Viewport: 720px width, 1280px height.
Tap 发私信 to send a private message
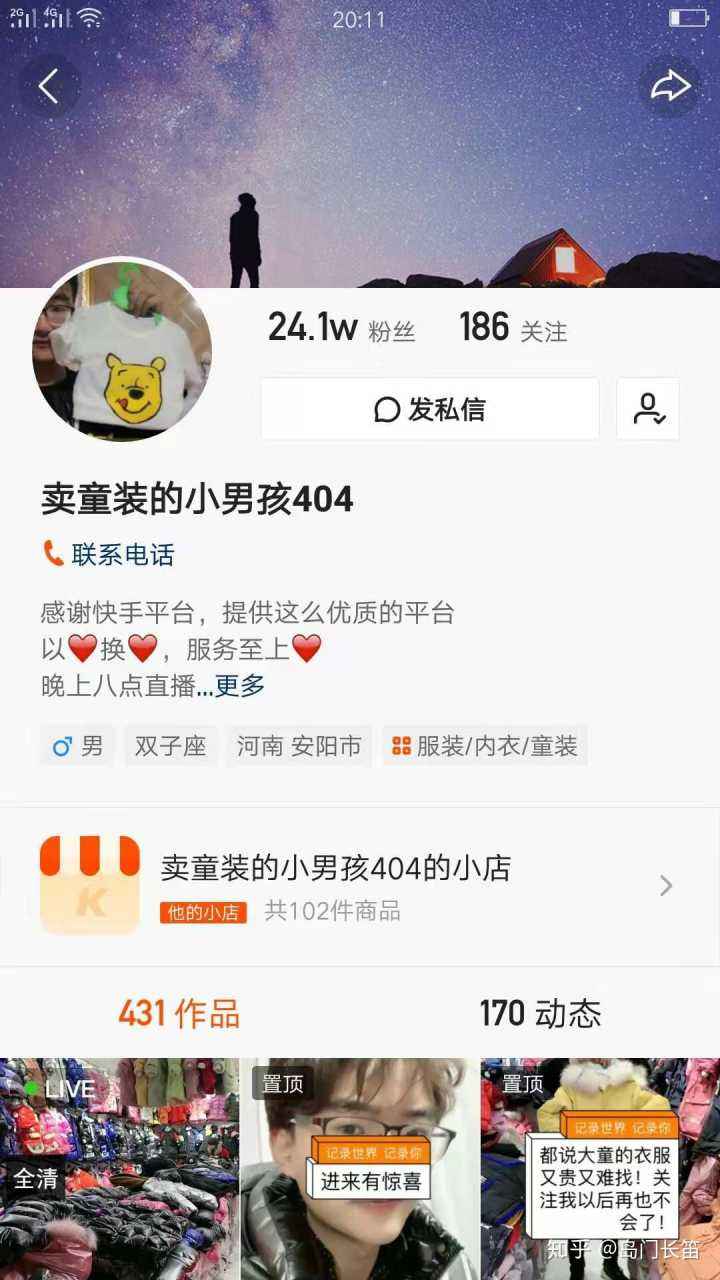click(430, 409)
